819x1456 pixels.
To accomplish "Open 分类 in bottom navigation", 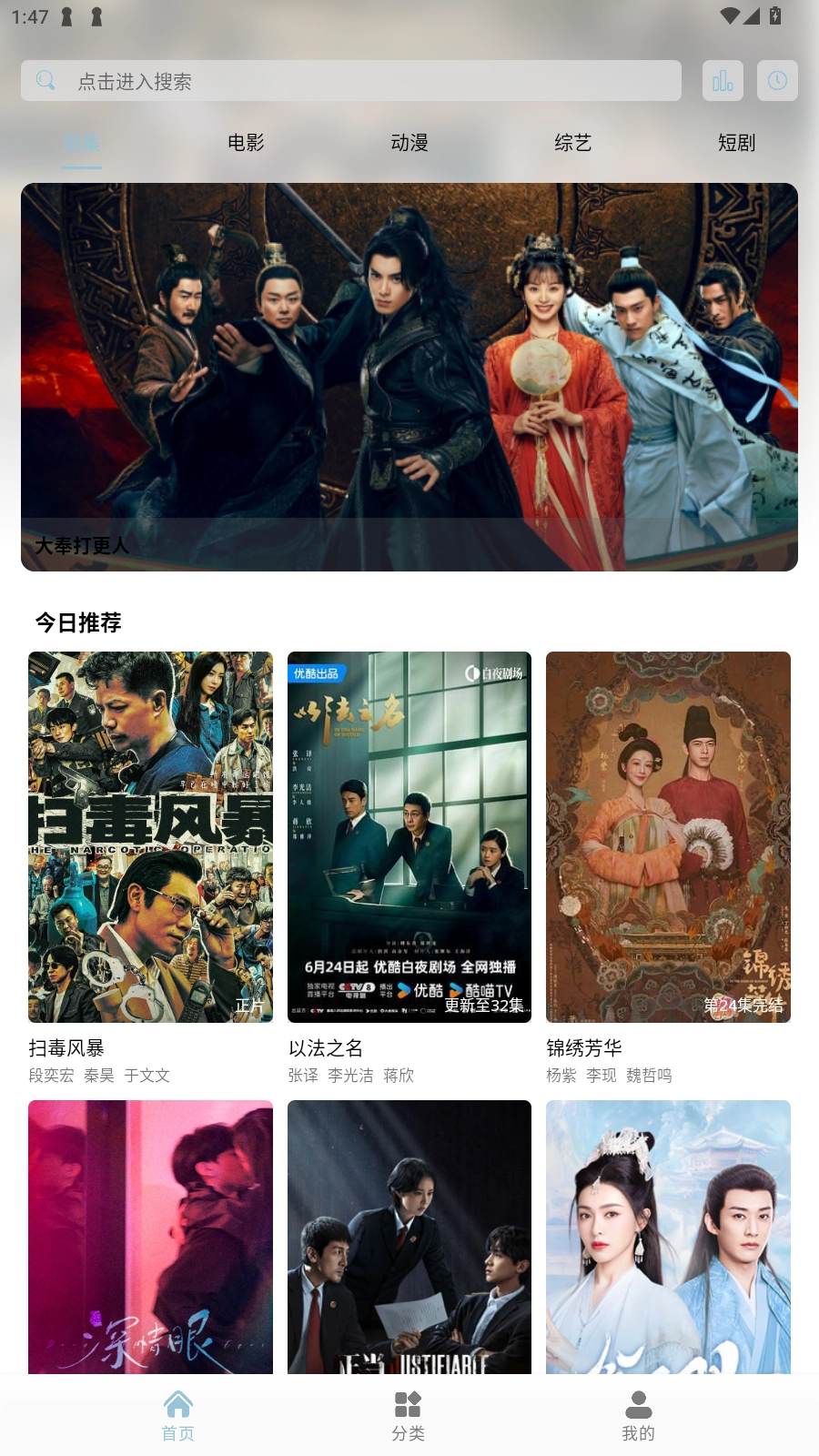I will pos(409,1416).
